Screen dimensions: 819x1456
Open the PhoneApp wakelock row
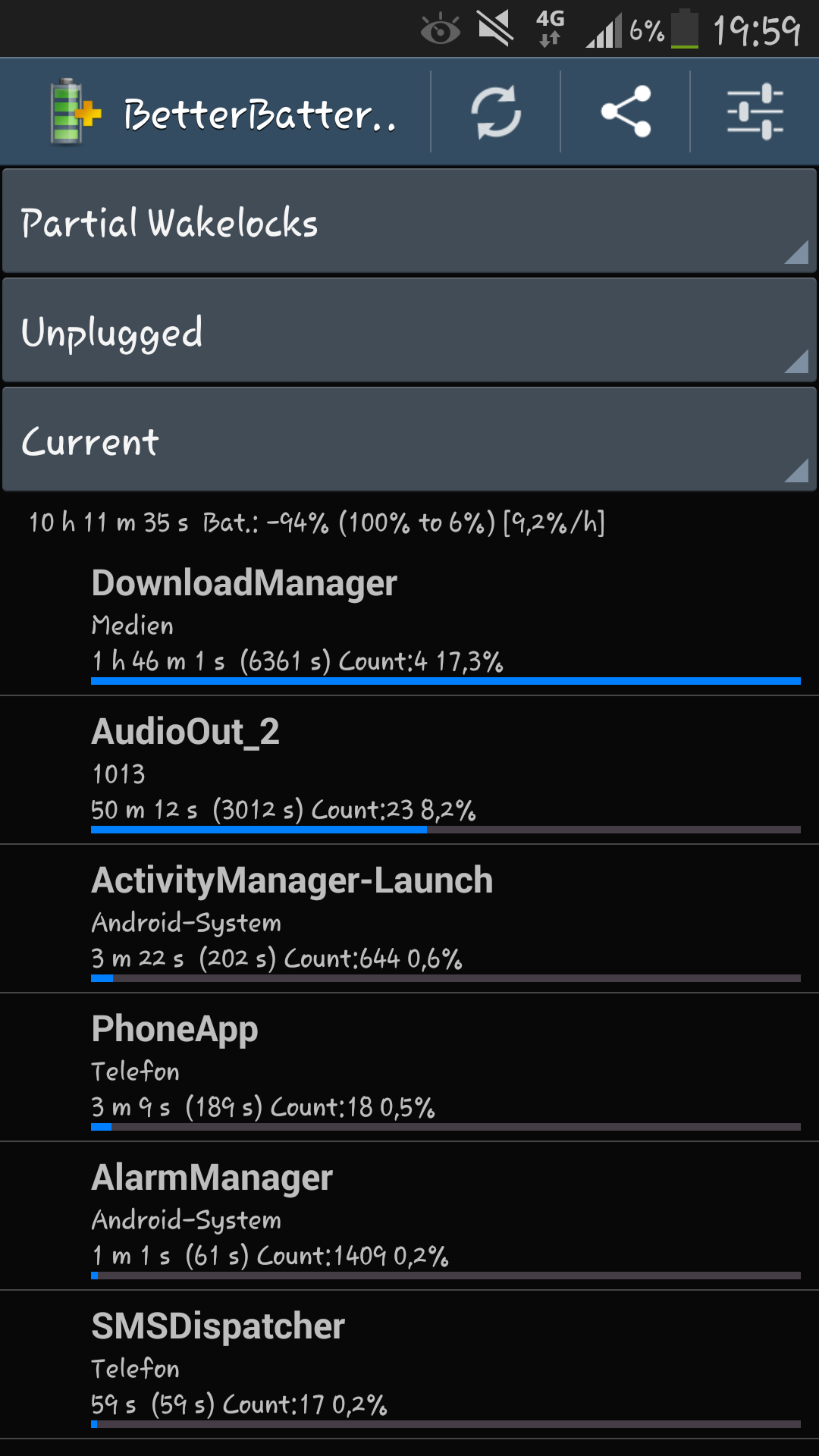coord(409,1067)
